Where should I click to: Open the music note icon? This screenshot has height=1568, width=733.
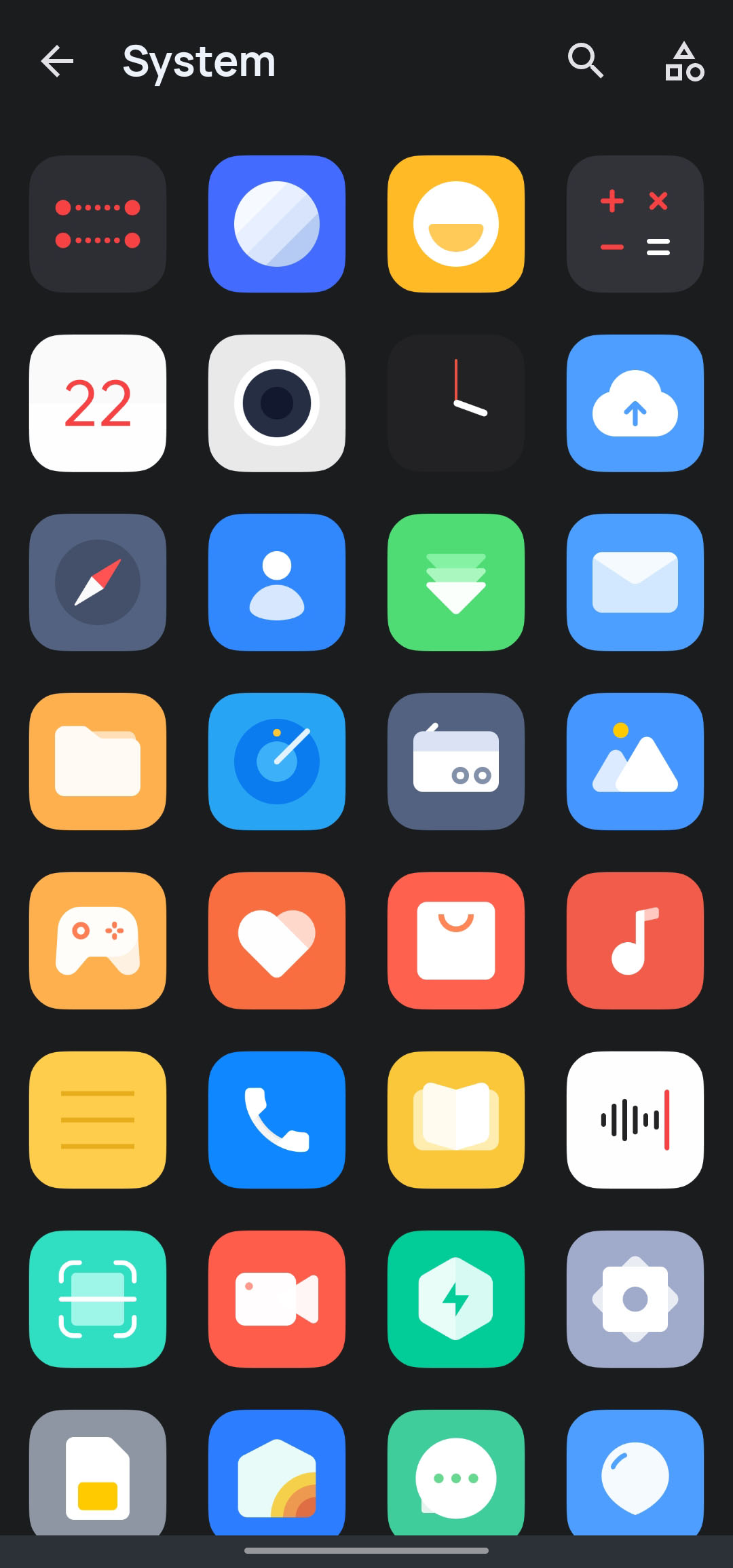tap(635, 941)
